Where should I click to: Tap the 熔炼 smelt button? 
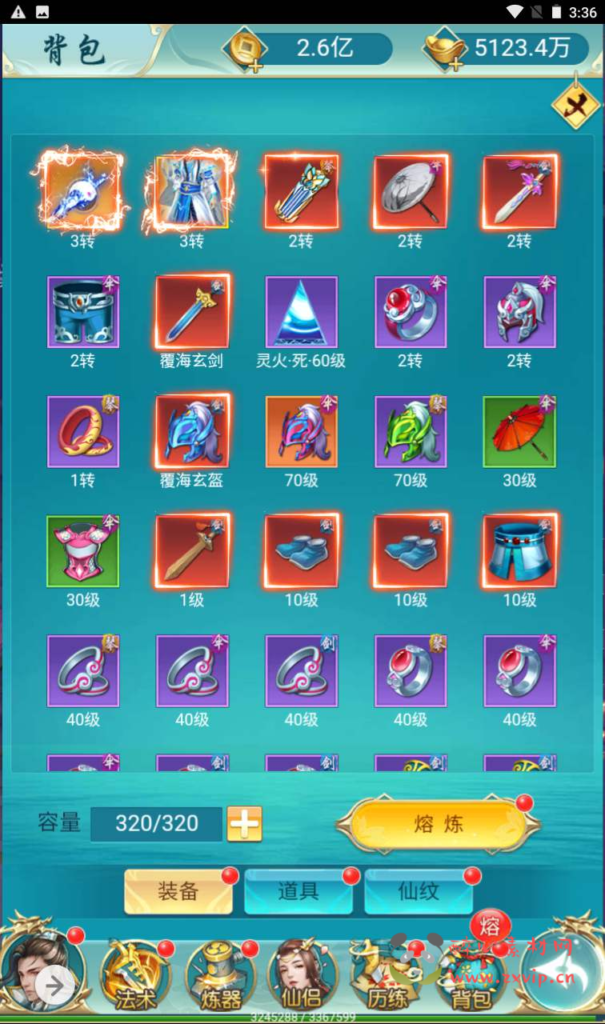click(x=438, y=825)
